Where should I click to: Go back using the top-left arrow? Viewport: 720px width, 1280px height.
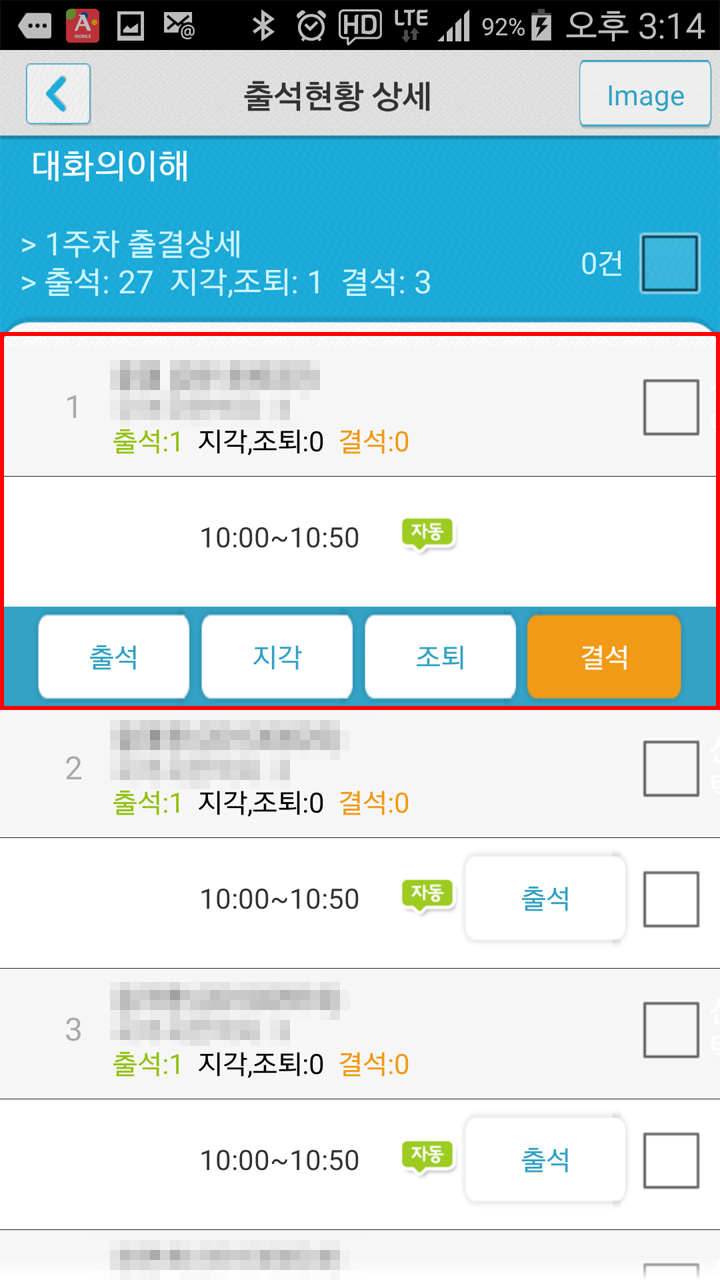(58, 94)
